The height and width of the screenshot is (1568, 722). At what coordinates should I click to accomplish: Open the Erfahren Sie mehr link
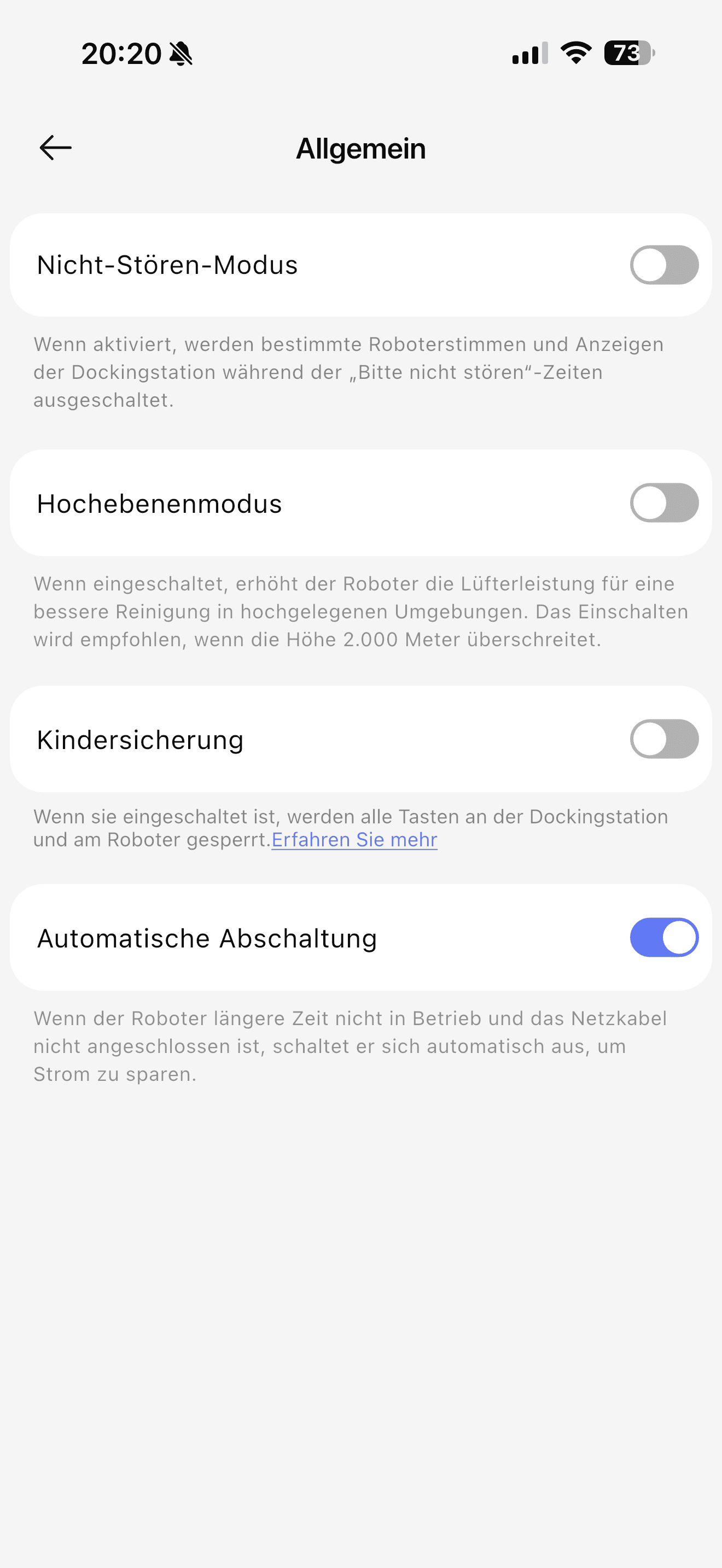pyautogui.click(x=354, y=840)
